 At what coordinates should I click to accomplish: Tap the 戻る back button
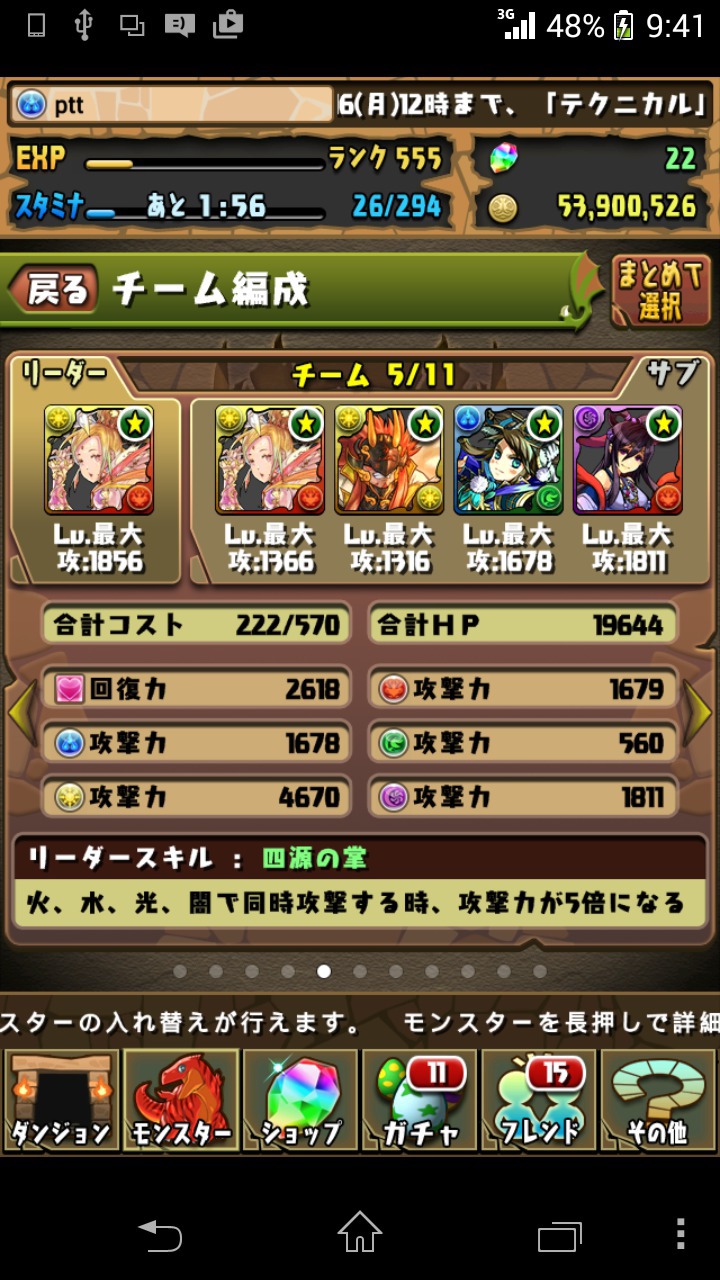54,290
